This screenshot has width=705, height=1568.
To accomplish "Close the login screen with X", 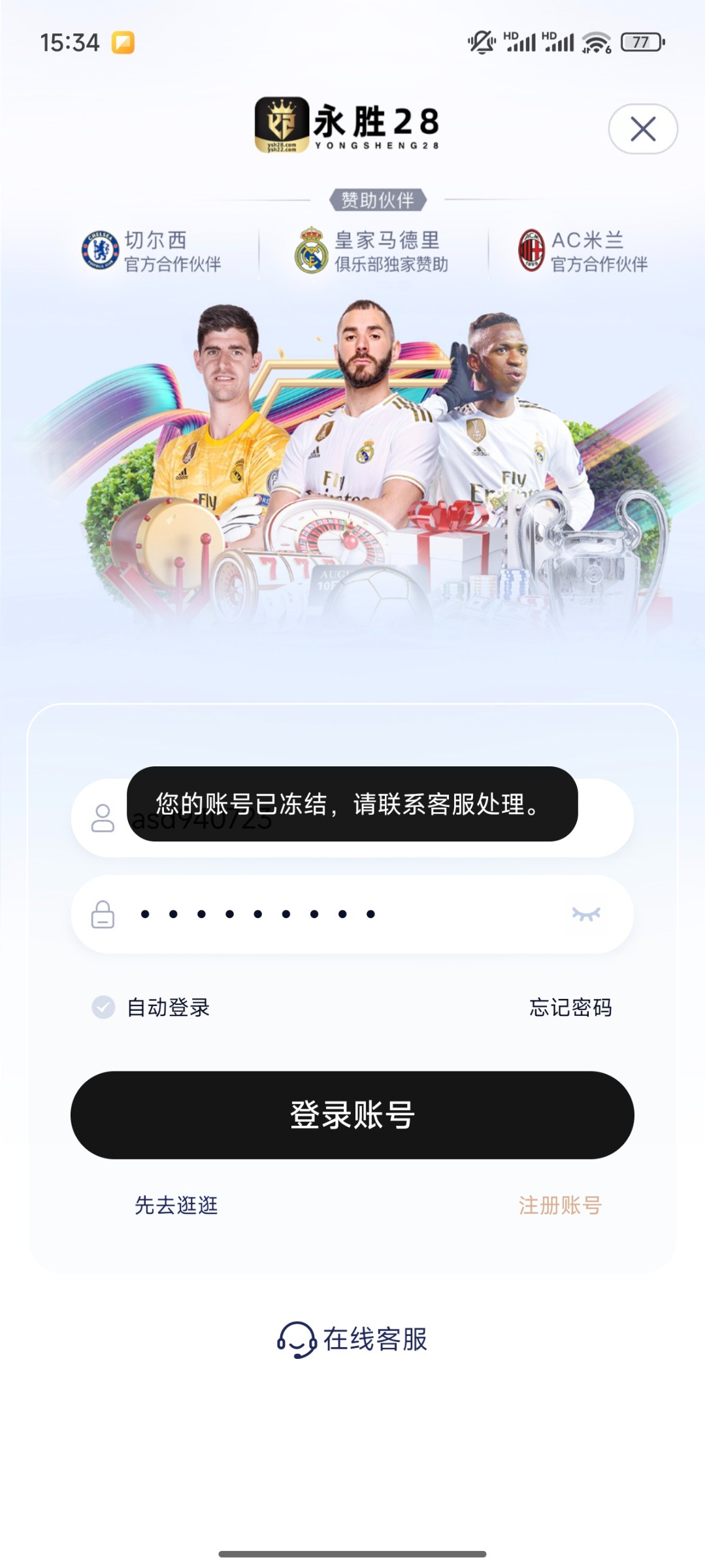I will click(643, 129).
